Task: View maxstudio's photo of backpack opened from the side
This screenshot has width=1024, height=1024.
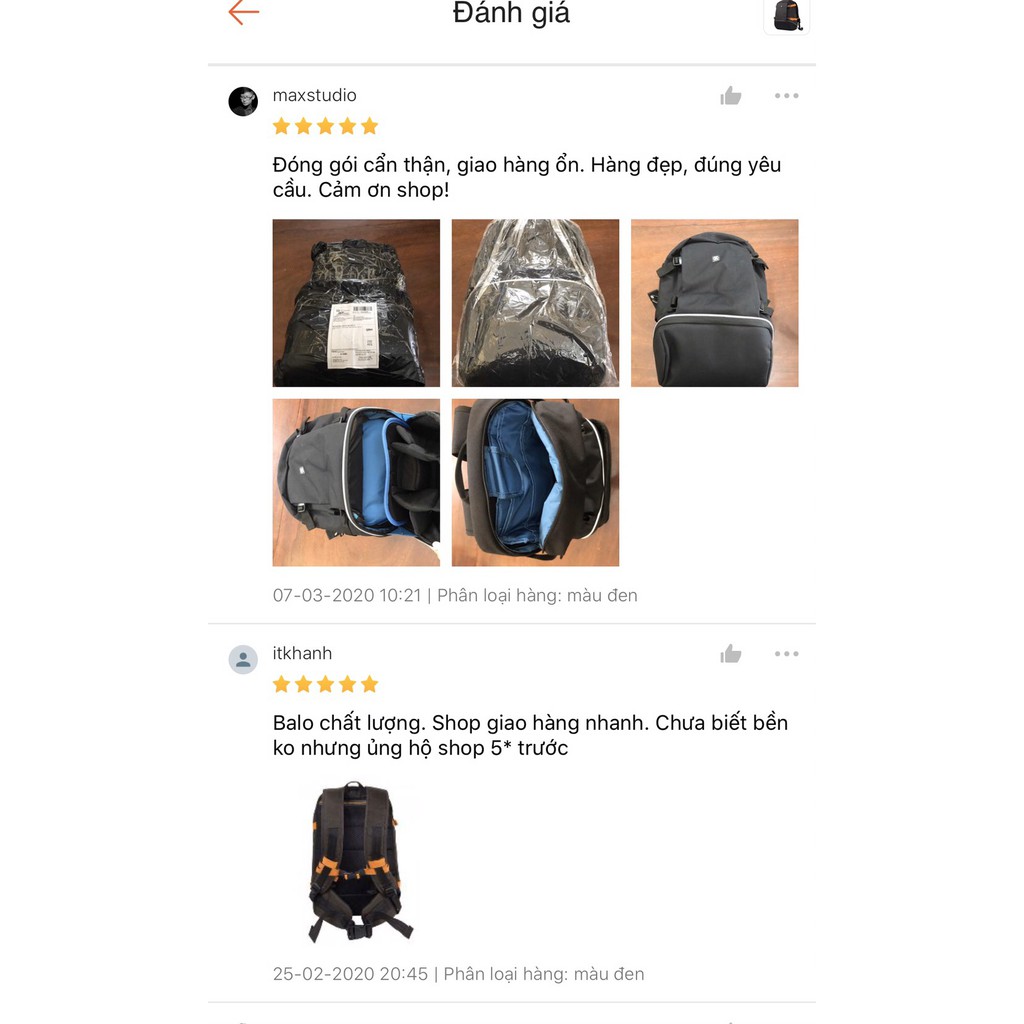Action: pyautogui.click(x=356, y=482)
